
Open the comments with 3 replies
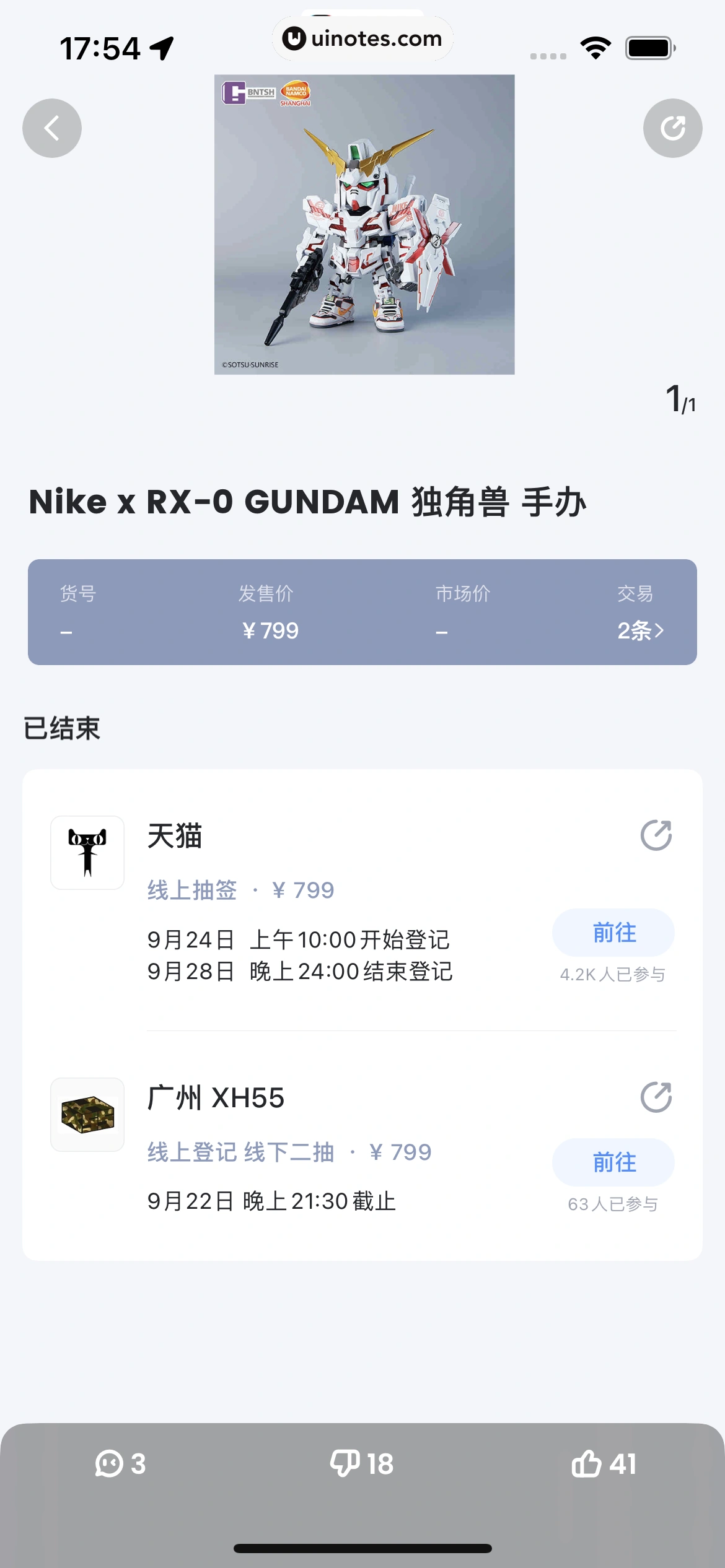[x=121, y=1464]
